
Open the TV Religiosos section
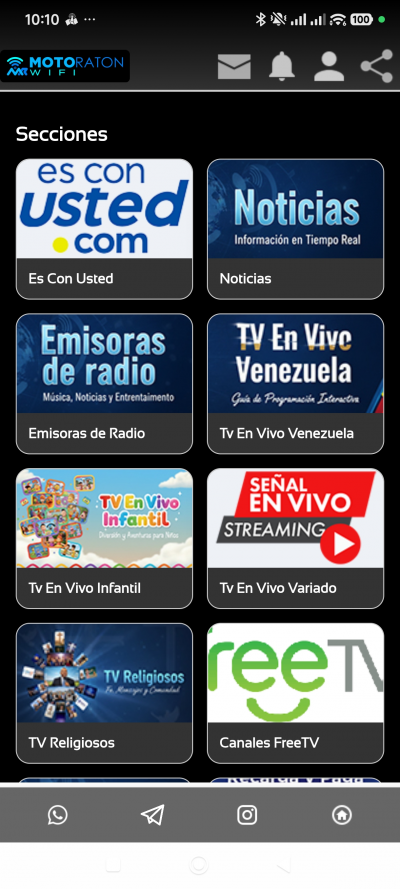tap(104, 693)
